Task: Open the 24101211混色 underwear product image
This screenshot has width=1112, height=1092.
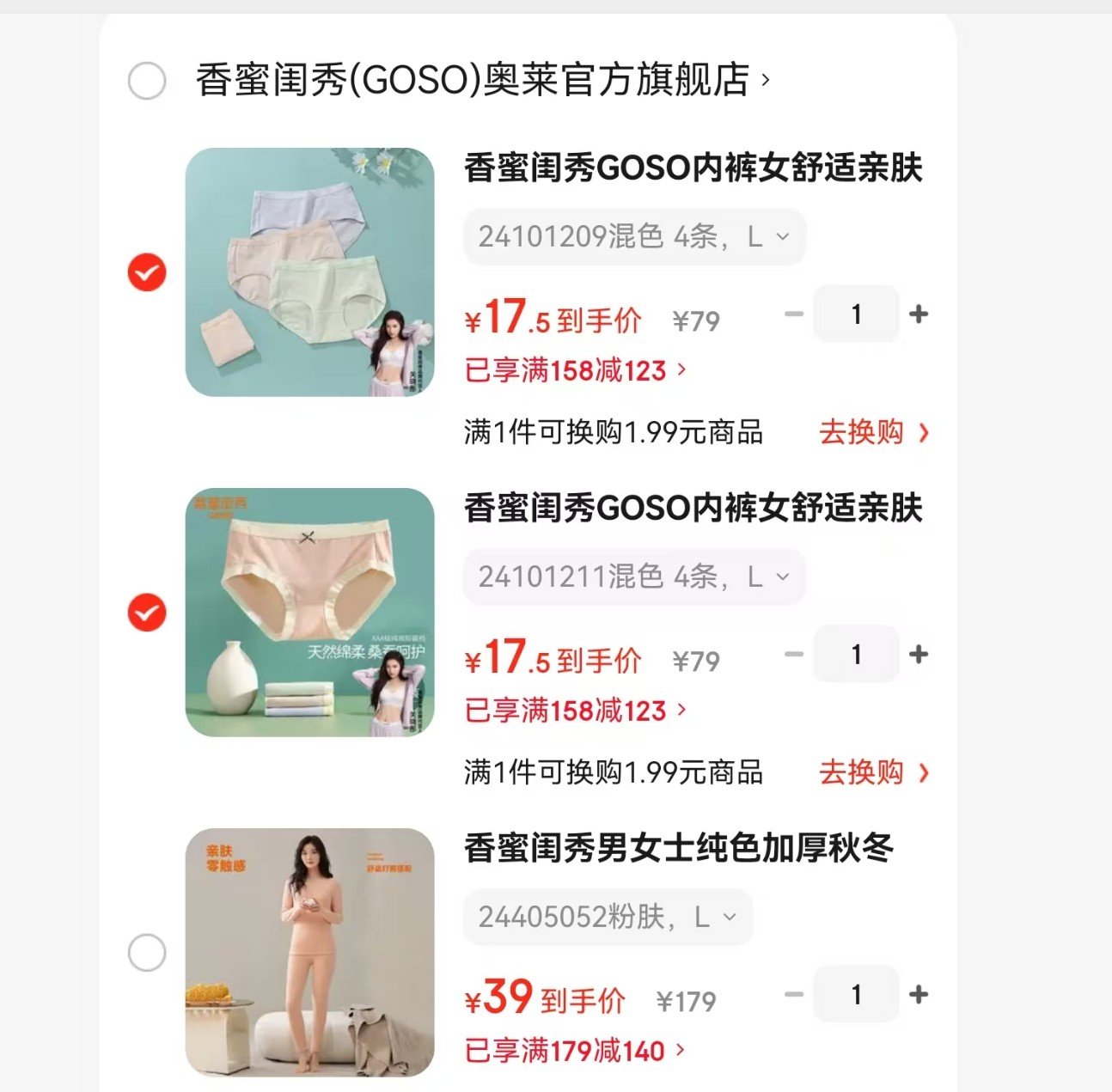Action: click(309, 613)
